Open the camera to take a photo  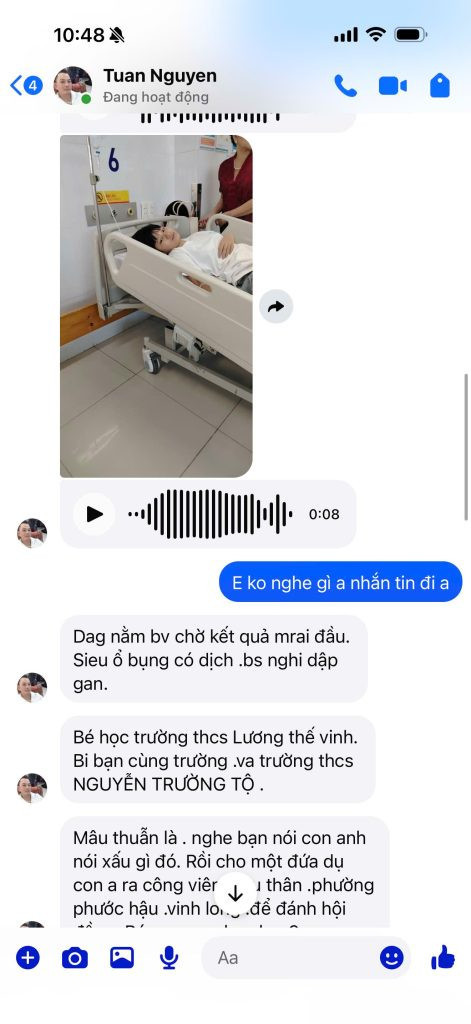[x=74, y=958]
